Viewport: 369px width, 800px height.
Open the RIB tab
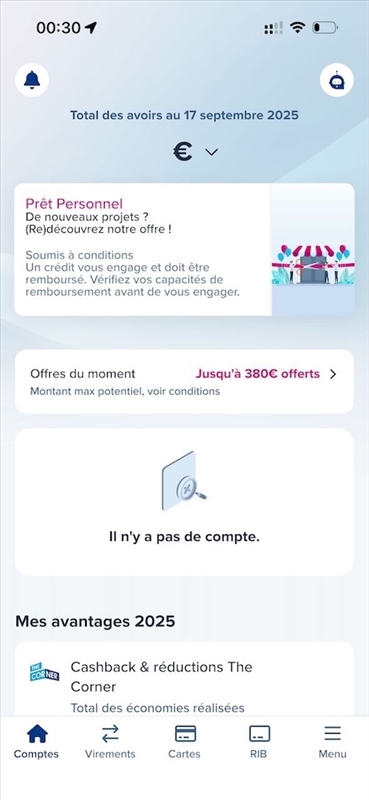(x=259, y=741)
